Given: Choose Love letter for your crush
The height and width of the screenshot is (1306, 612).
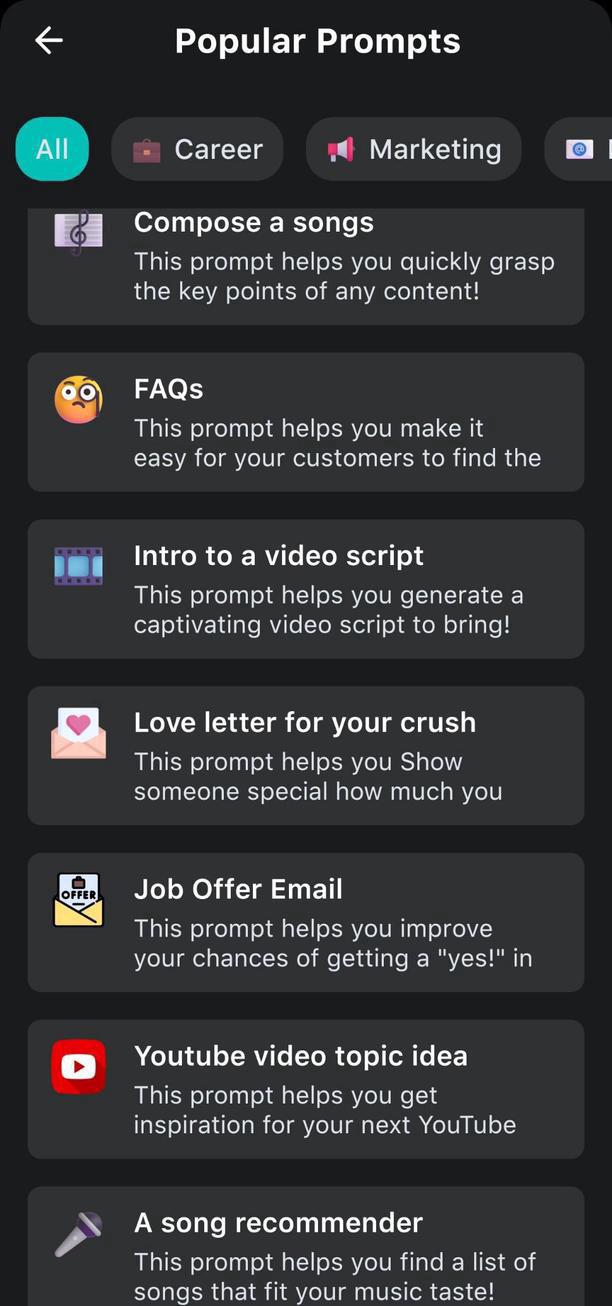Looking at the screenshot, I should [305, 755].
